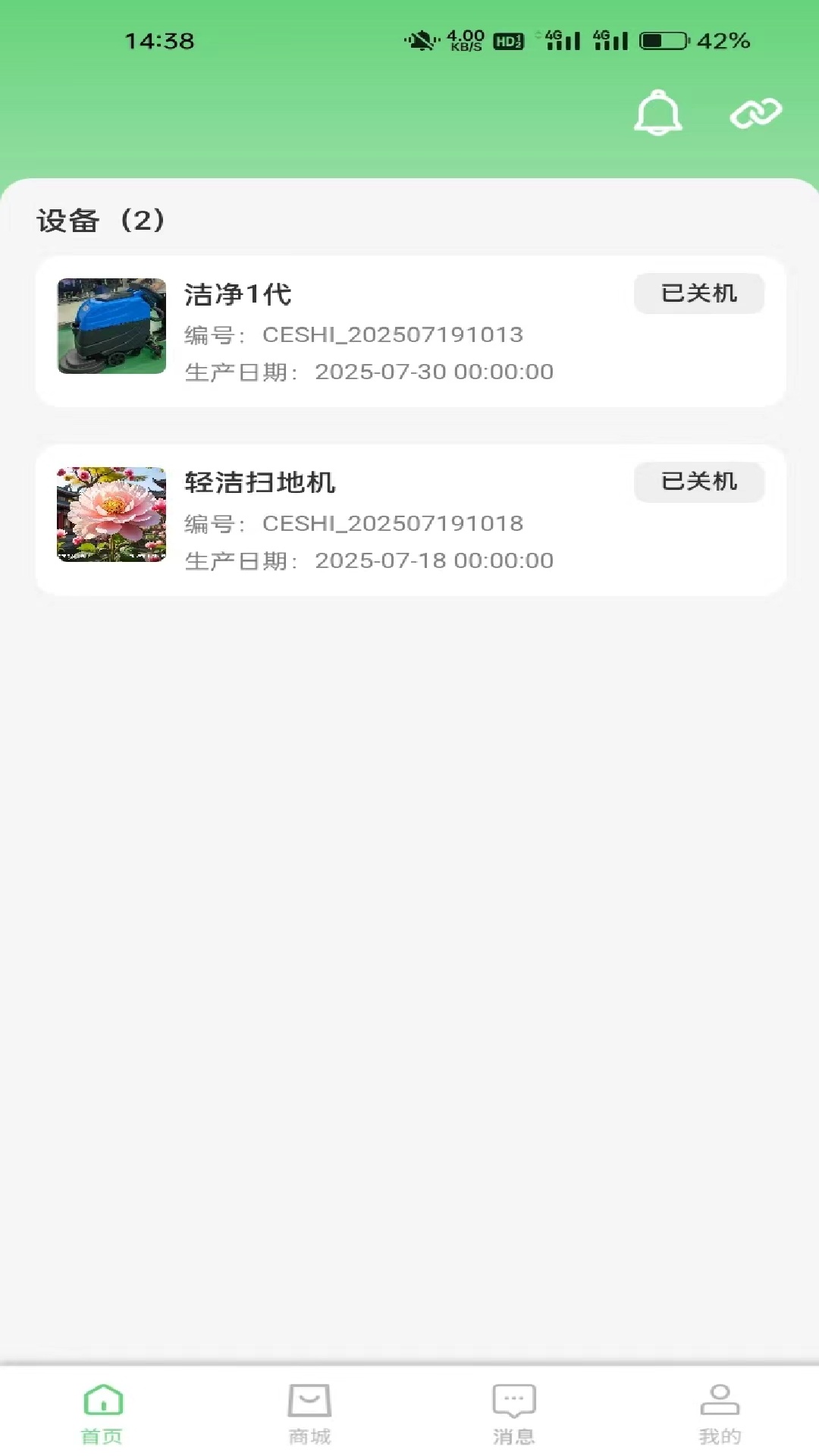
Task: Tap production date of 轻洁扫地机
Action: click(435, 561)
